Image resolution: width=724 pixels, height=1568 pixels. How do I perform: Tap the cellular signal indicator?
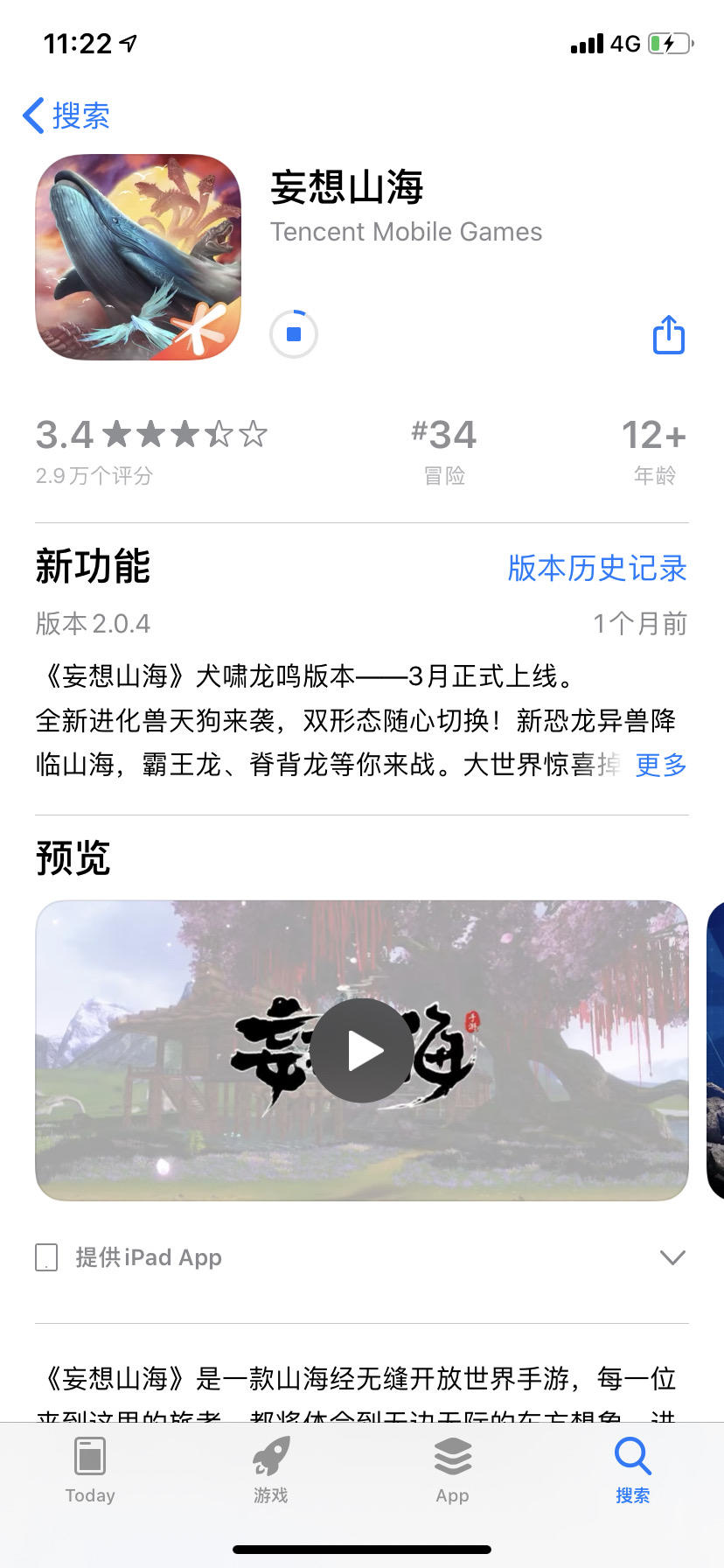pyautogui.click(x=584, y=41)
